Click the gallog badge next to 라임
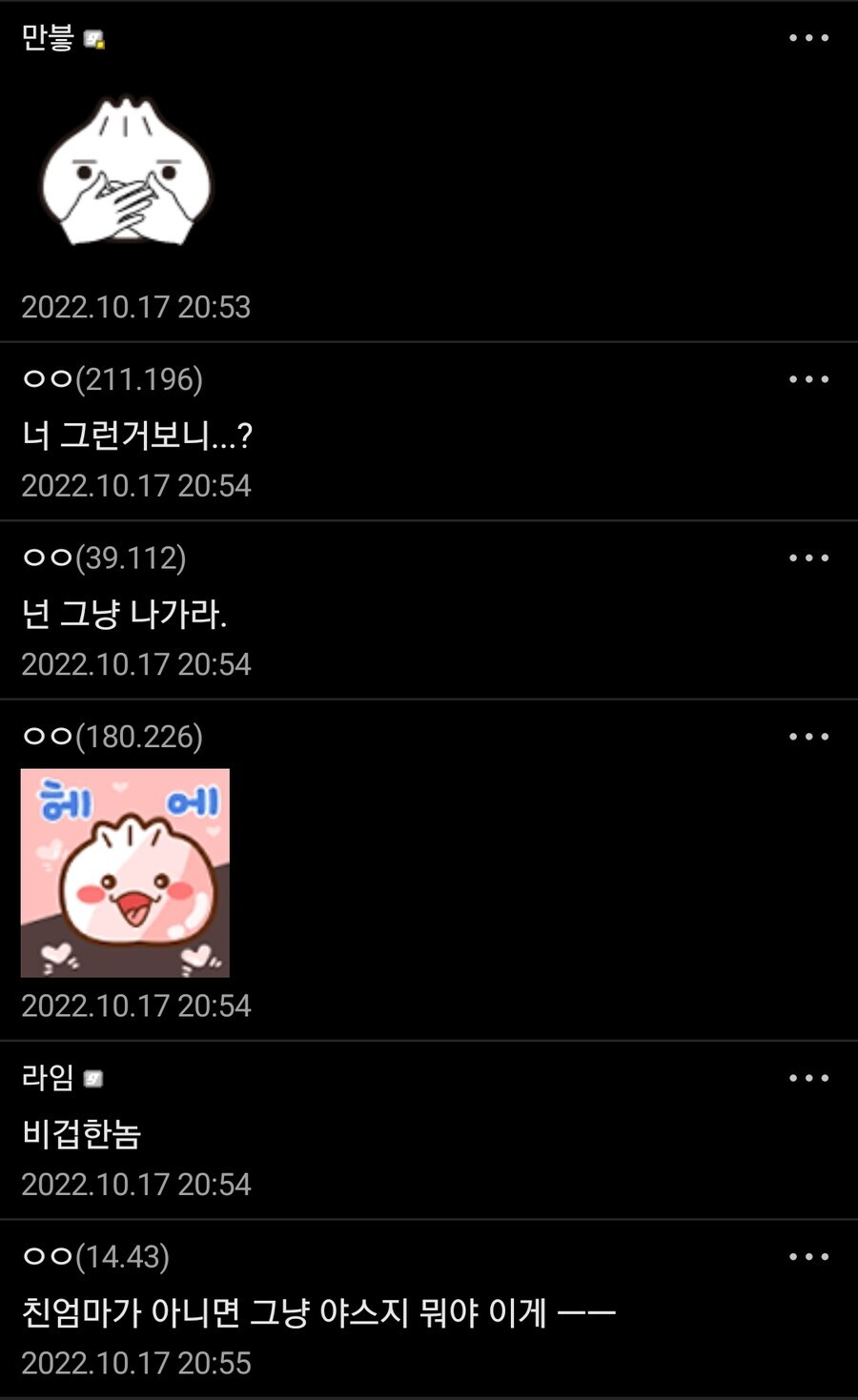858x1400 pixels. pos(93,1077)
